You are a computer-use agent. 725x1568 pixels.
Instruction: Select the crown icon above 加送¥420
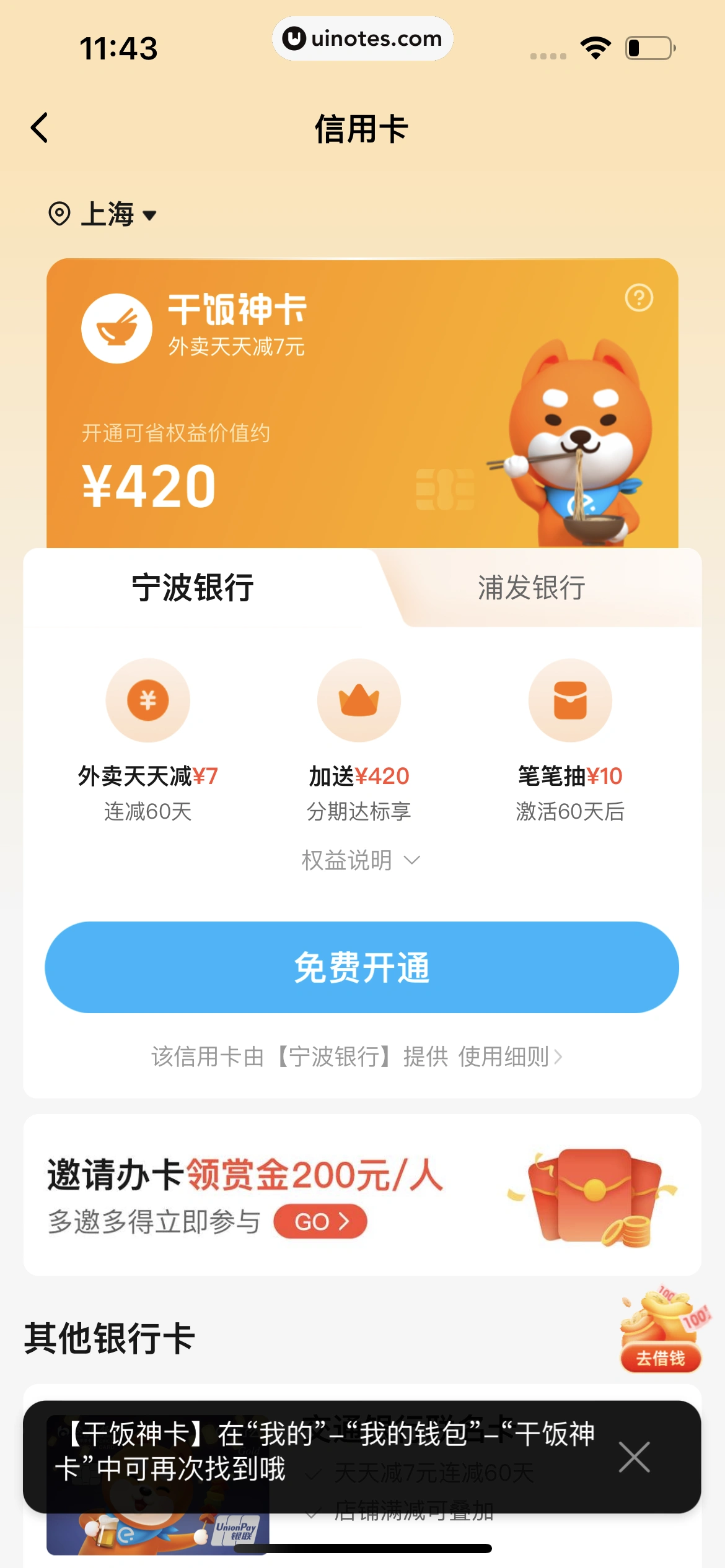pyautogui.click(x=358, y=700)
